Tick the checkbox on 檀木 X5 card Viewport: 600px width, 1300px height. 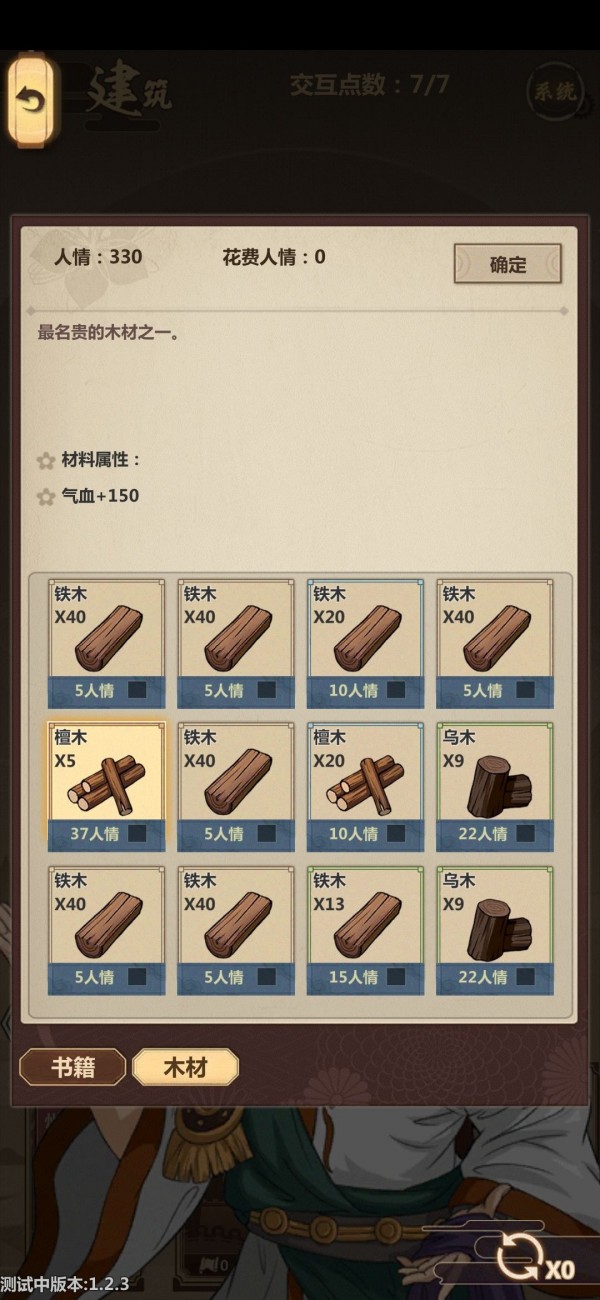click(137, 833)
